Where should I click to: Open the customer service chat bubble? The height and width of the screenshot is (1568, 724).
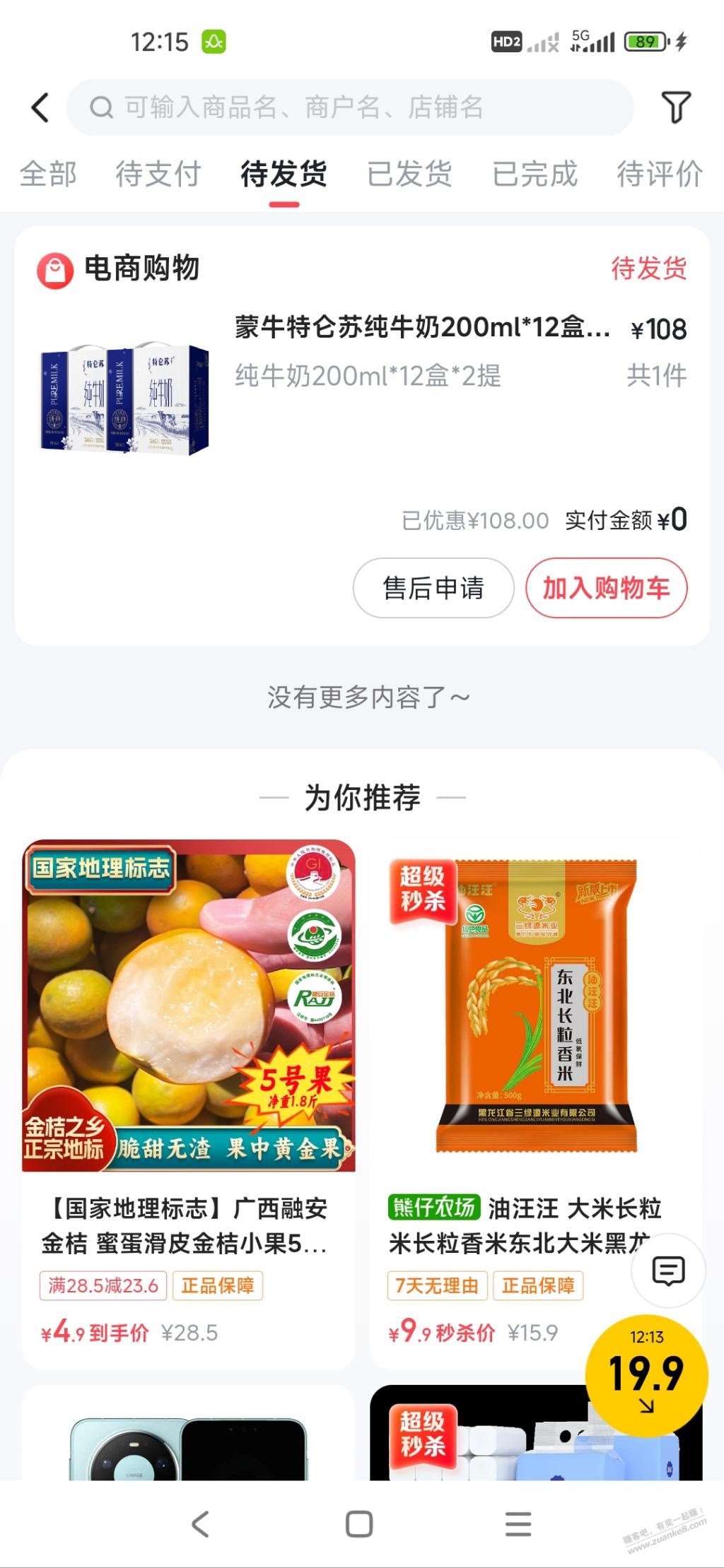click(x=667, y=1271)
